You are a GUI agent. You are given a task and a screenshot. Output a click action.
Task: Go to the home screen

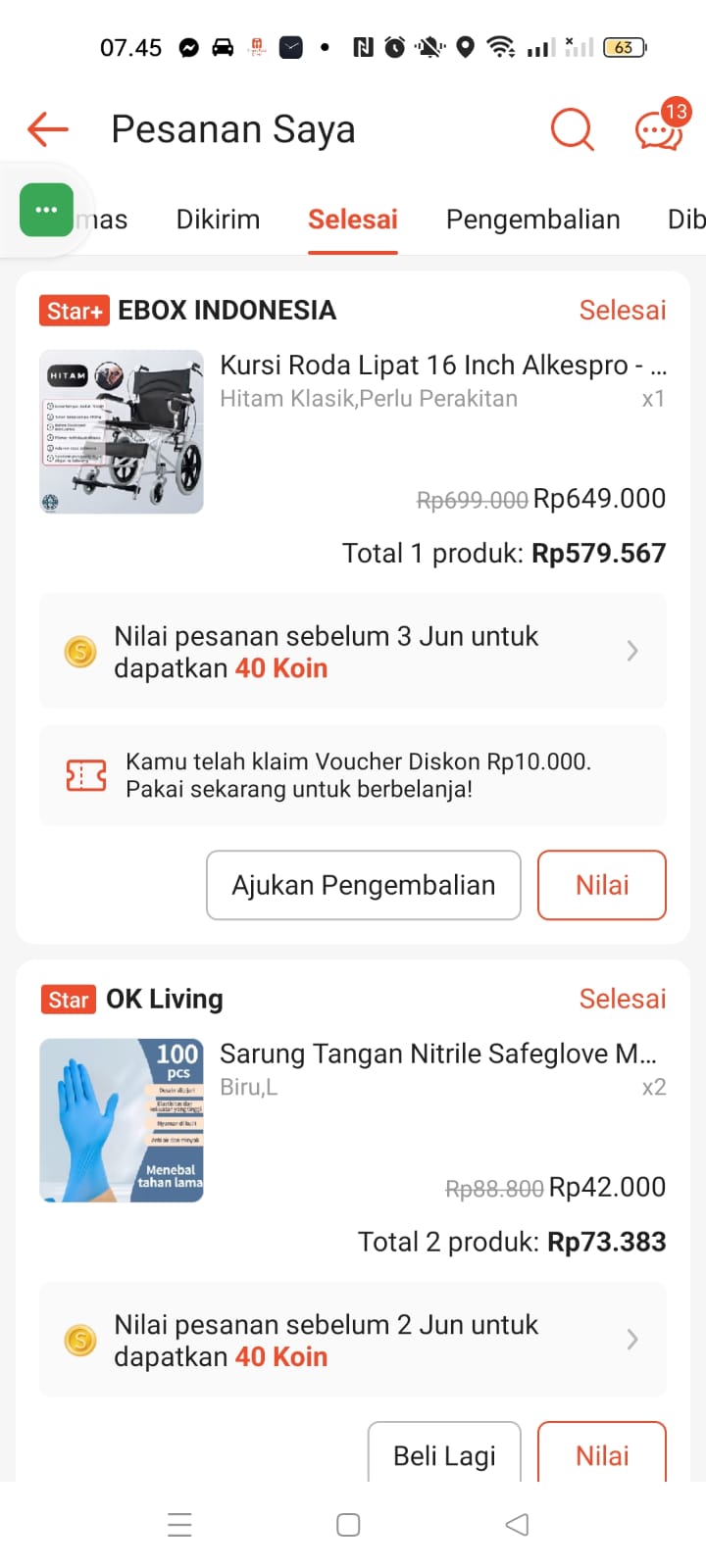point(348,1525)
